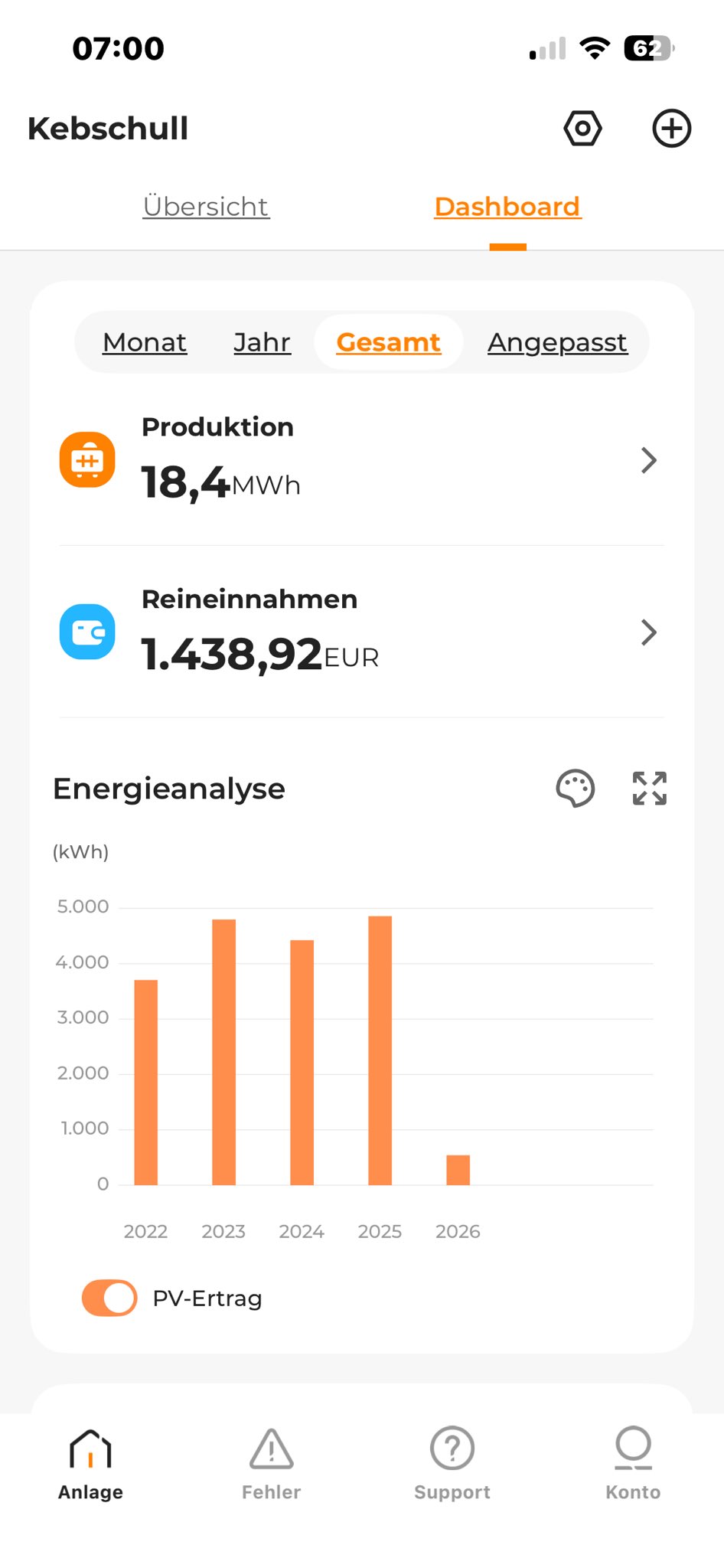Change chart colors with palette icon
The width and height of the screenshot is (724, 1568).
[x=575, y=789]
